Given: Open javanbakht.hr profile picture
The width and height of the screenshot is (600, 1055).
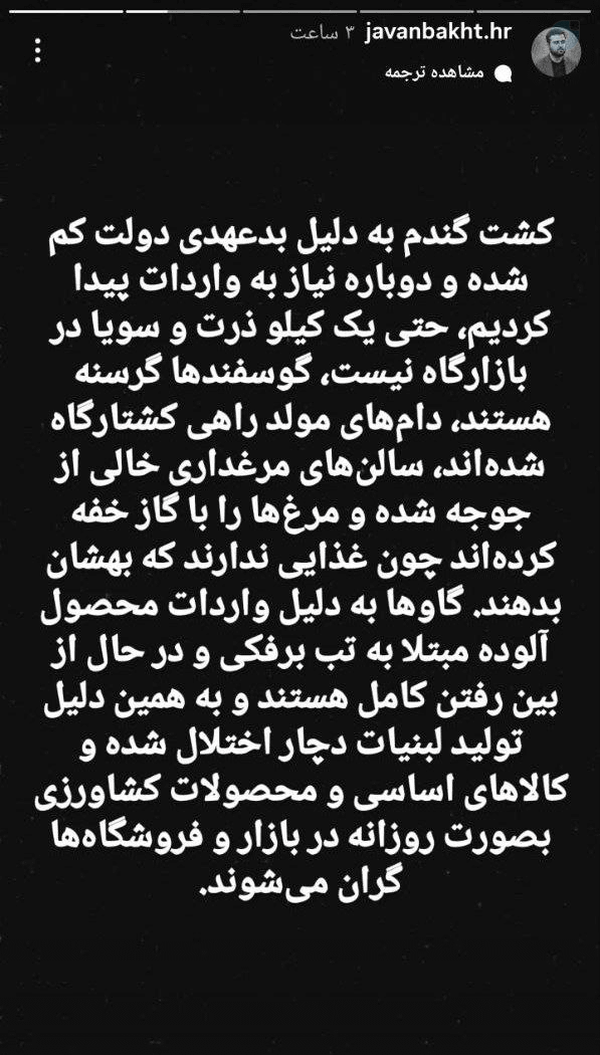Looking at the screenshot, I should click(556, 52).
